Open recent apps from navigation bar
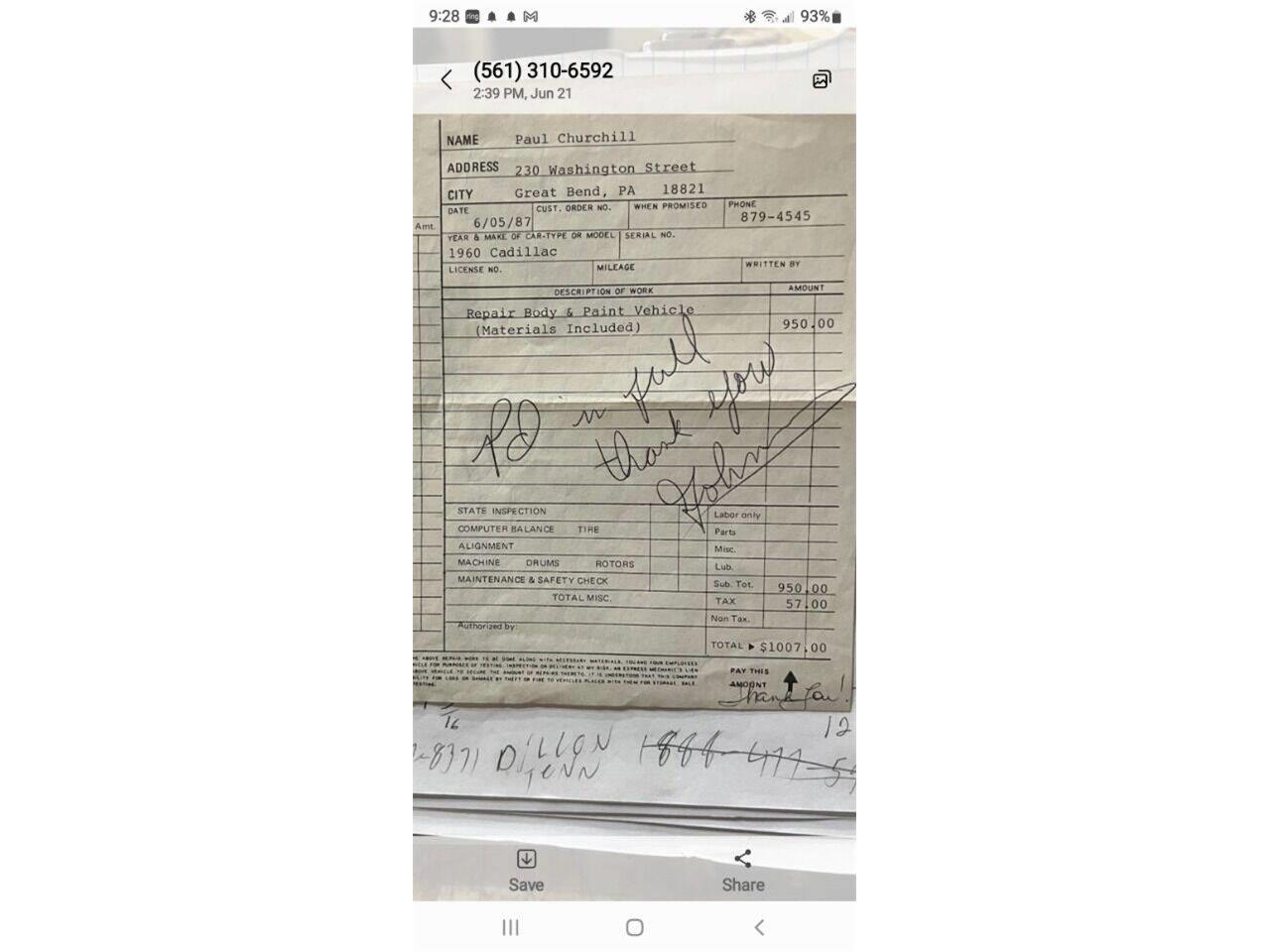This screenshot has width=1270, height=952. click(511, 927)
